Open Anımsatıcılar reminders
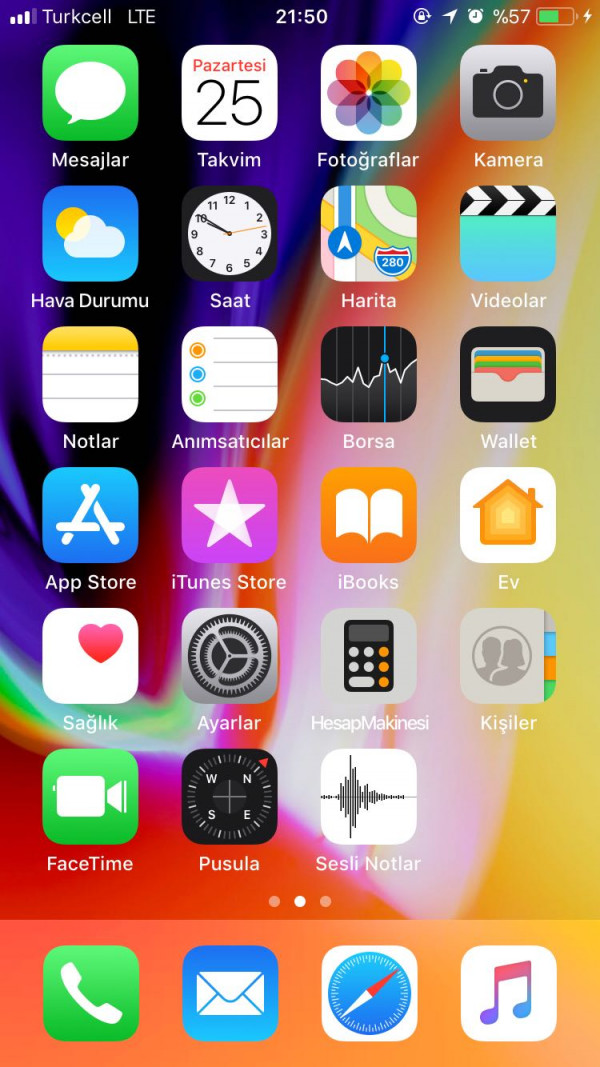Image resolution: width=600 pixels, height=1067 pixels. [229, 375]
